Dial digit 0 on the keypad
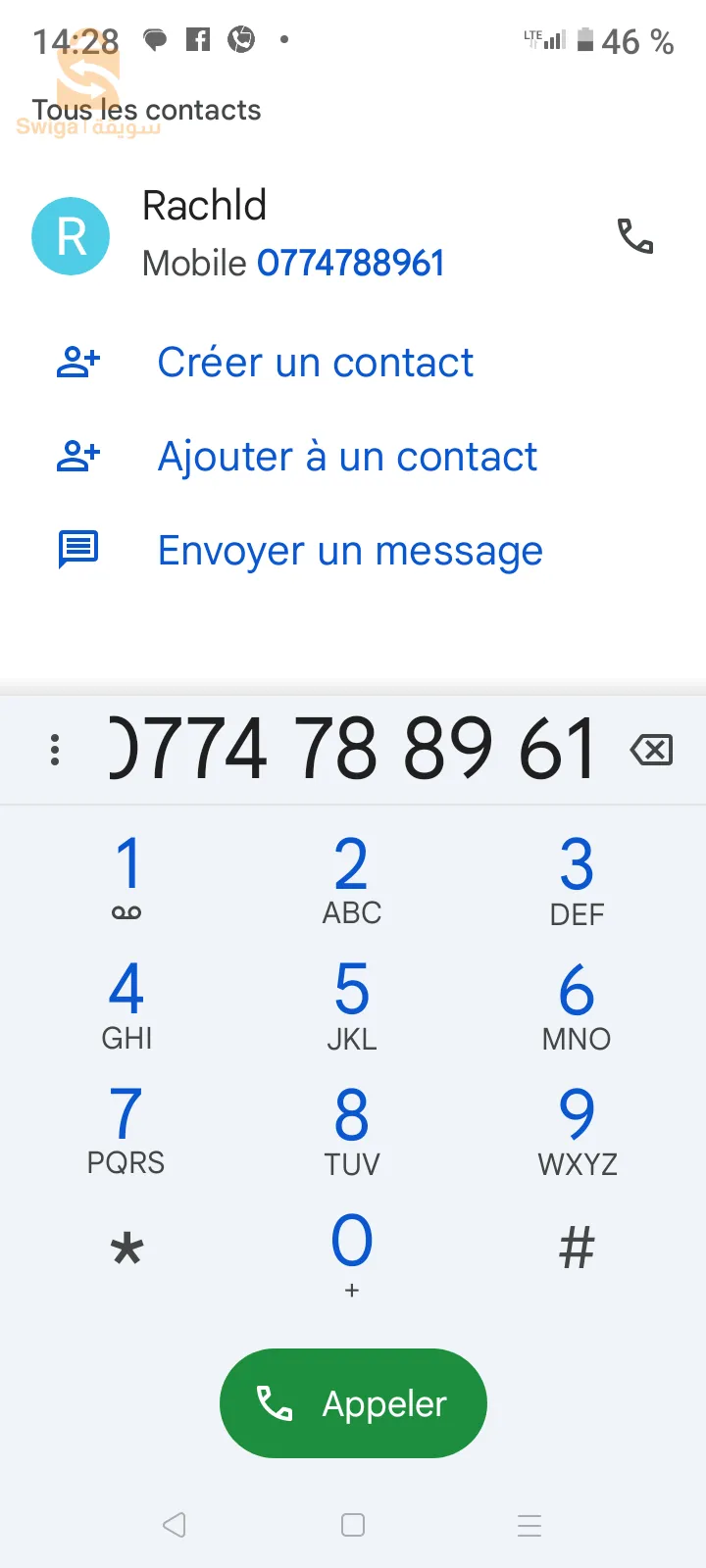 pyautogui.click(x=352, y=1252)
